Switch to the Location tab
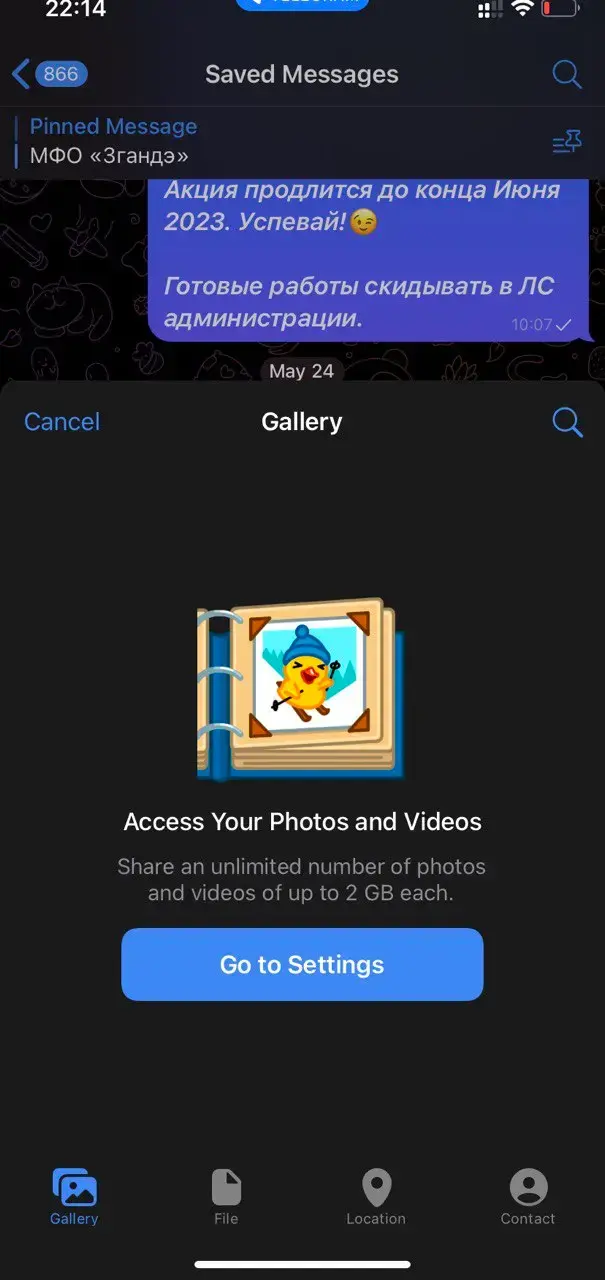Viewport: 605px width, 1280px height. point(376,1198)
